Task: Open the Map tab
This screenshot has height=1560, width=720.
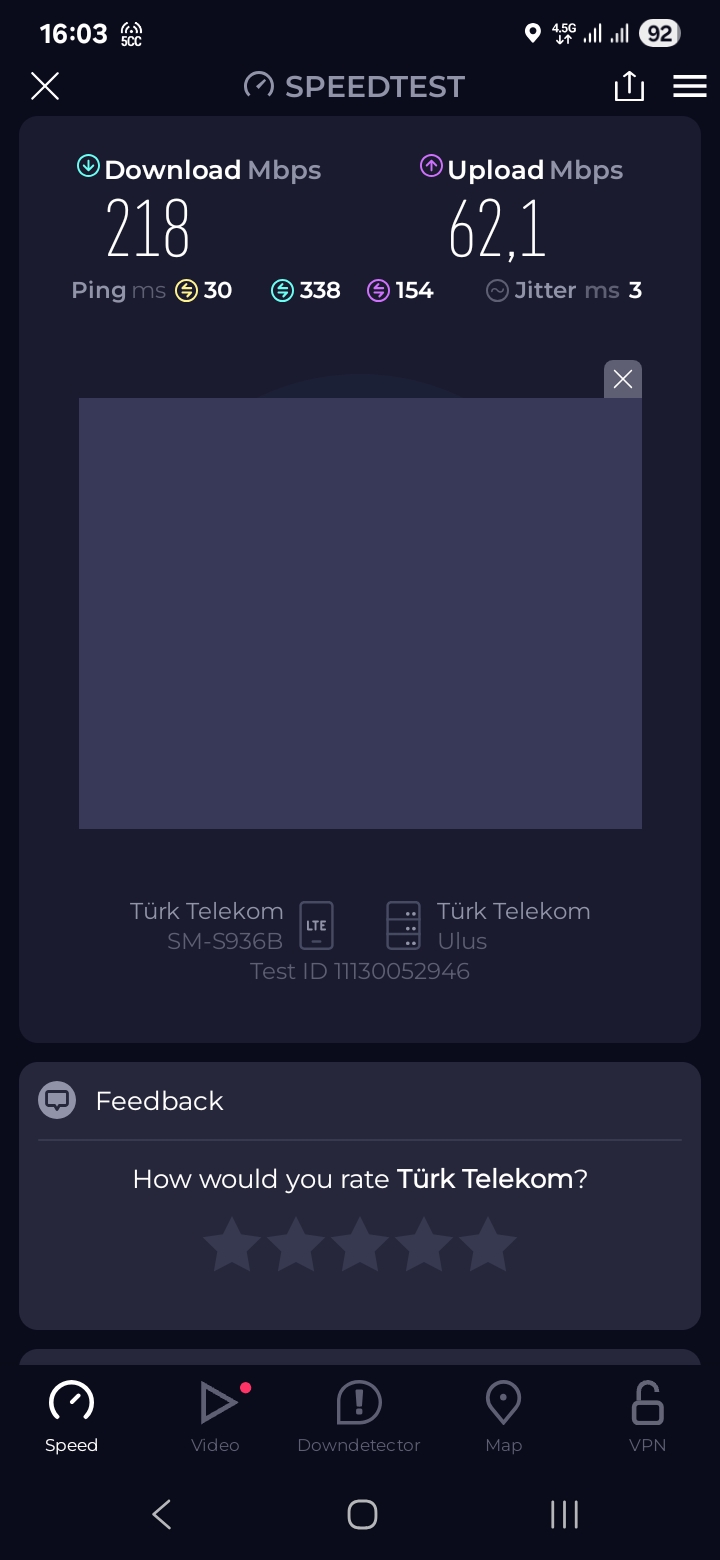Action: pyautogui.click(x=503, y=1417)
